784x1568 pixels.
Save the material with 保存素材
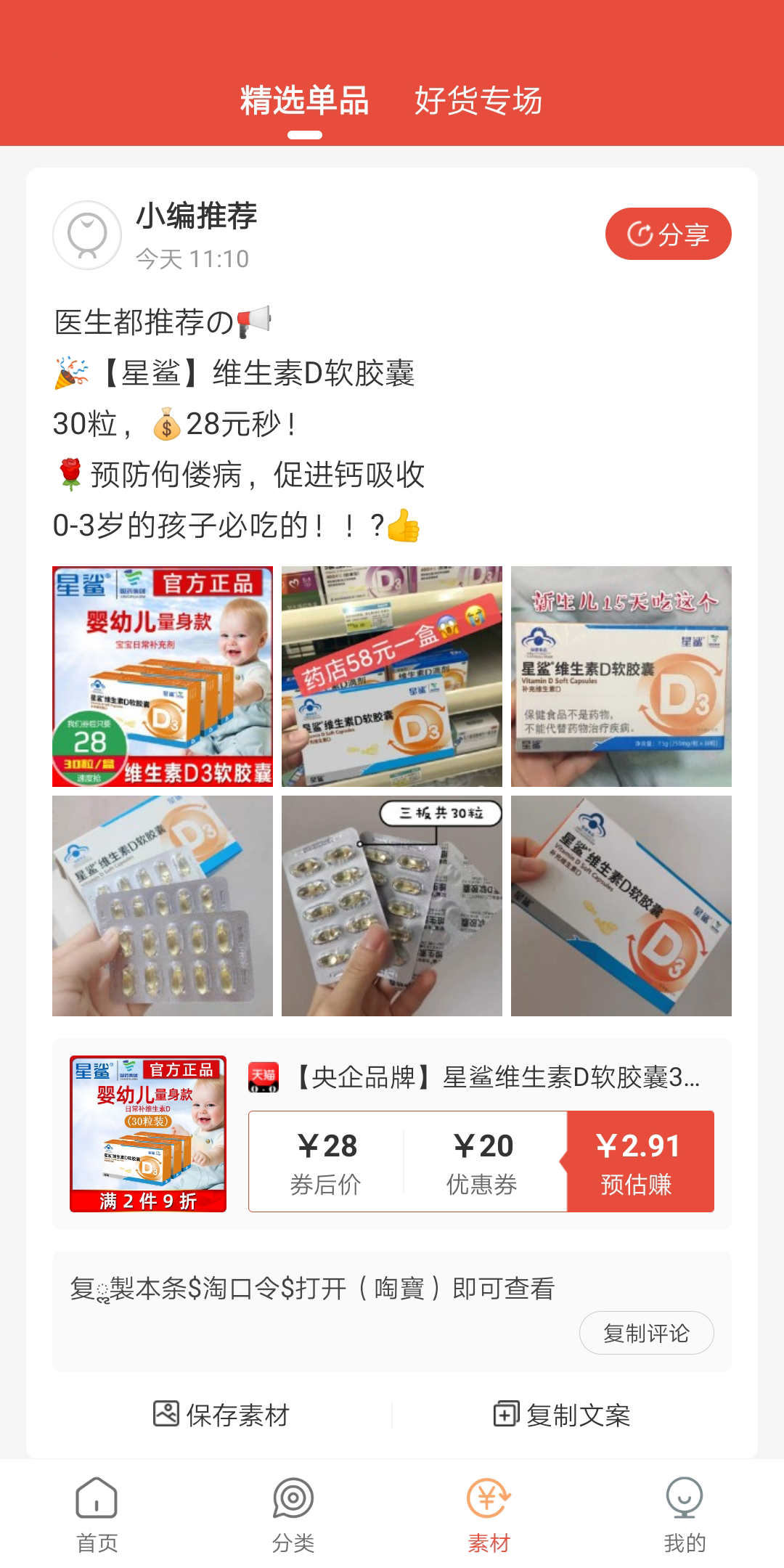(221, 1415)
